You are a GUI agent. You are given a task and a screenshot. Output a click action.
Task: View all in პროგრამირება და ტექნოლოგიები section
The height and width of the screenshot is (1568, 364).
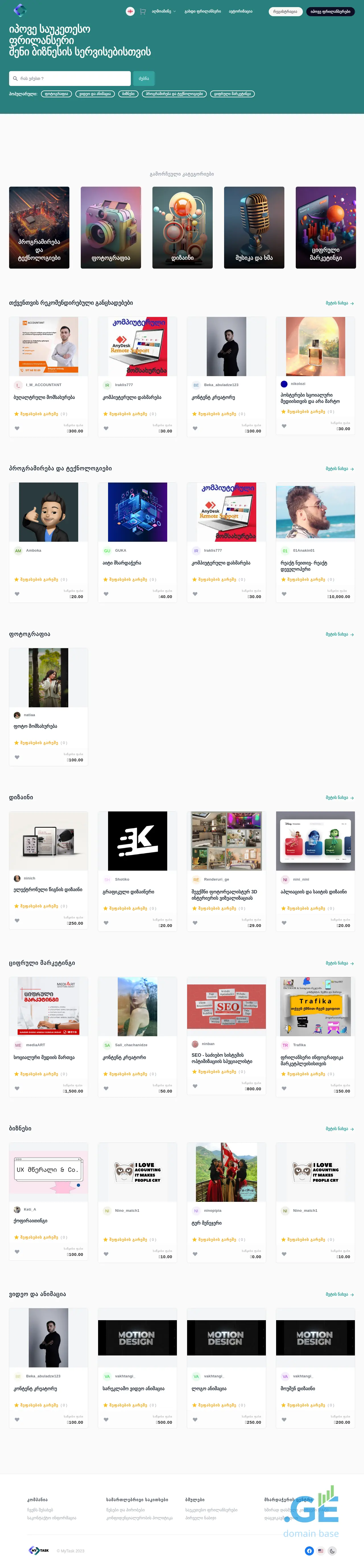[339, 469]
